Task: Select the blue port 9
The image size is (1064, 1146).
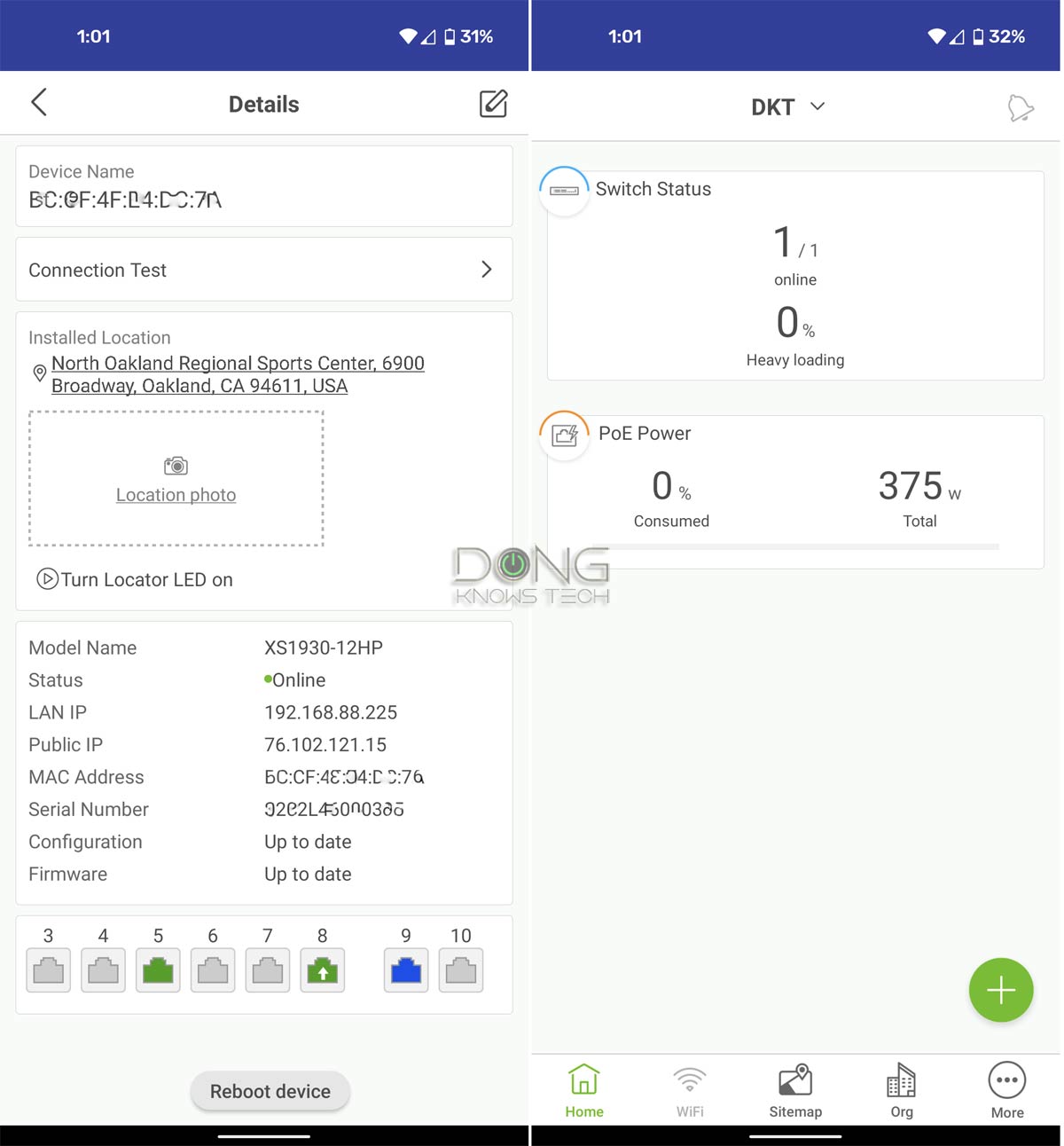Action: [406, 969]
